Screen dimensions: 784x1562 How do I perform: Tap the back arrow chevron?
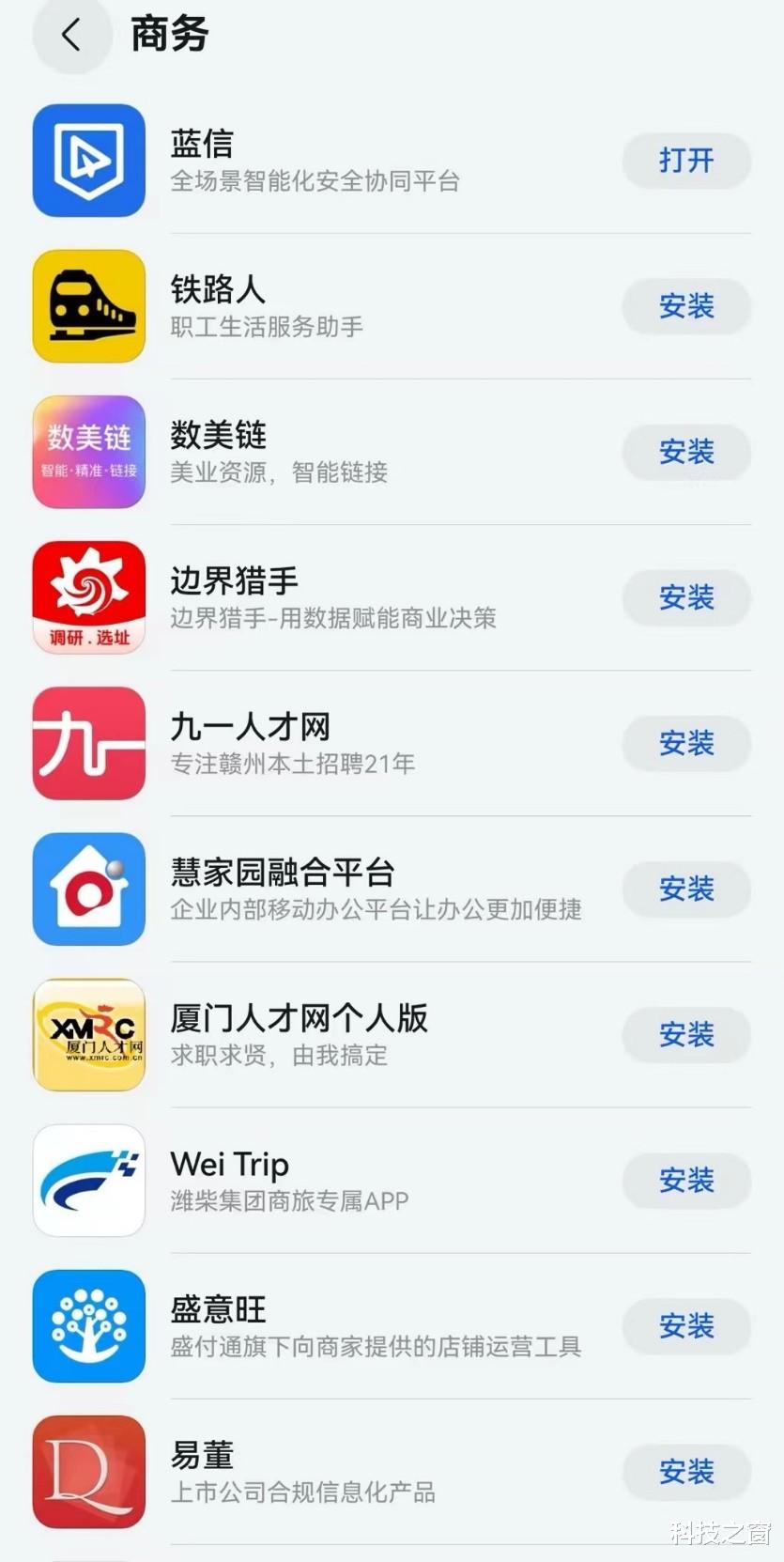pyautogui.click(x=71, y=33)
